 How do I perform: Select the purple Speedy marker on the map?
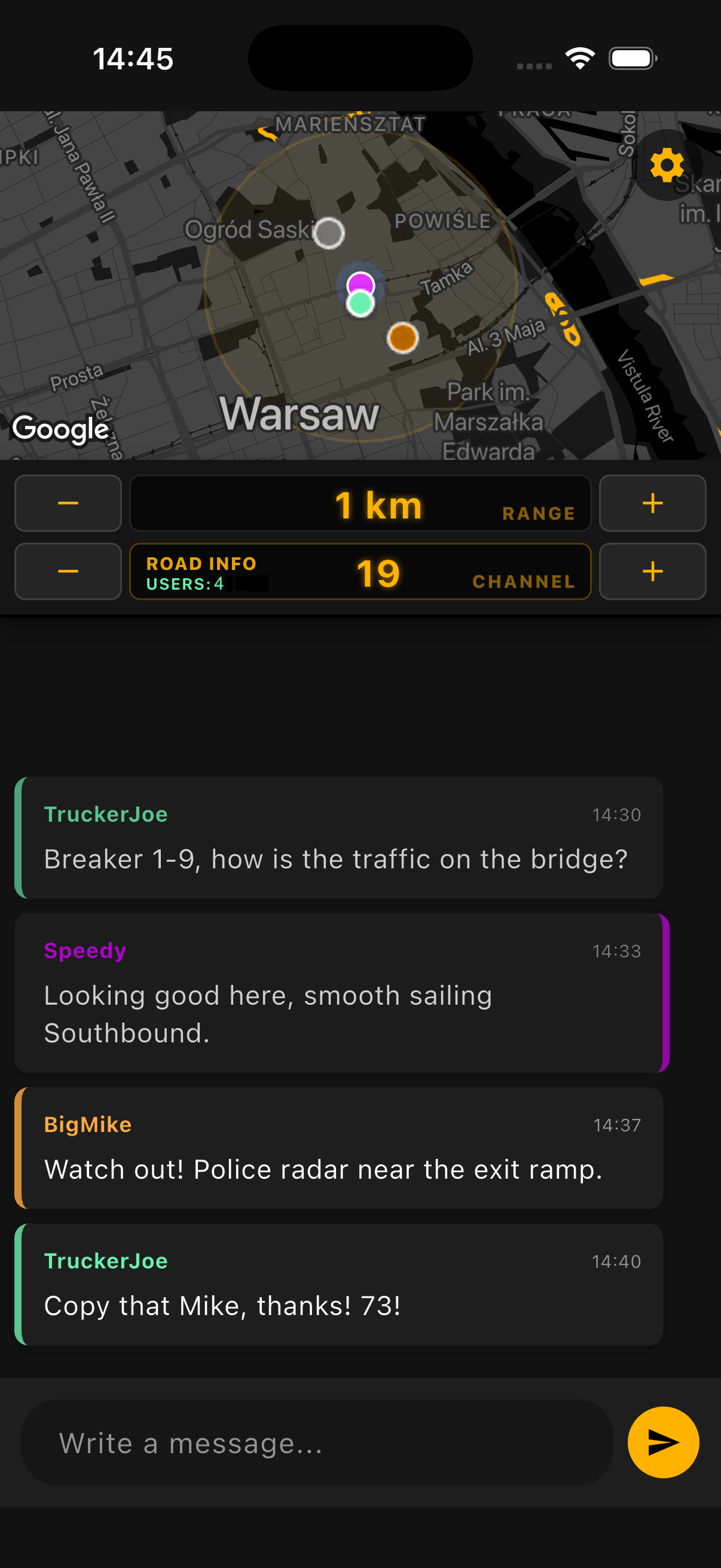click(360, 283)
